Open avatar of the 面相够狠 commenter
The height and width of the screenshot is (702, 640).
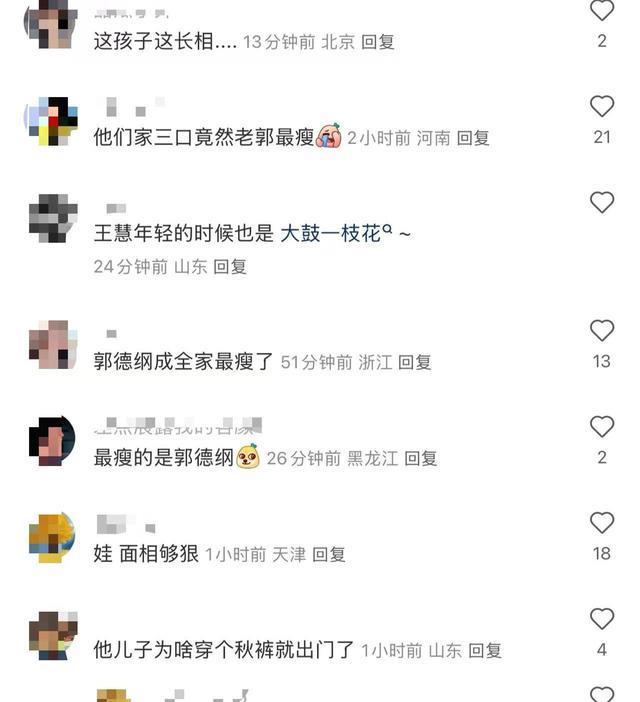click(52, 538)
